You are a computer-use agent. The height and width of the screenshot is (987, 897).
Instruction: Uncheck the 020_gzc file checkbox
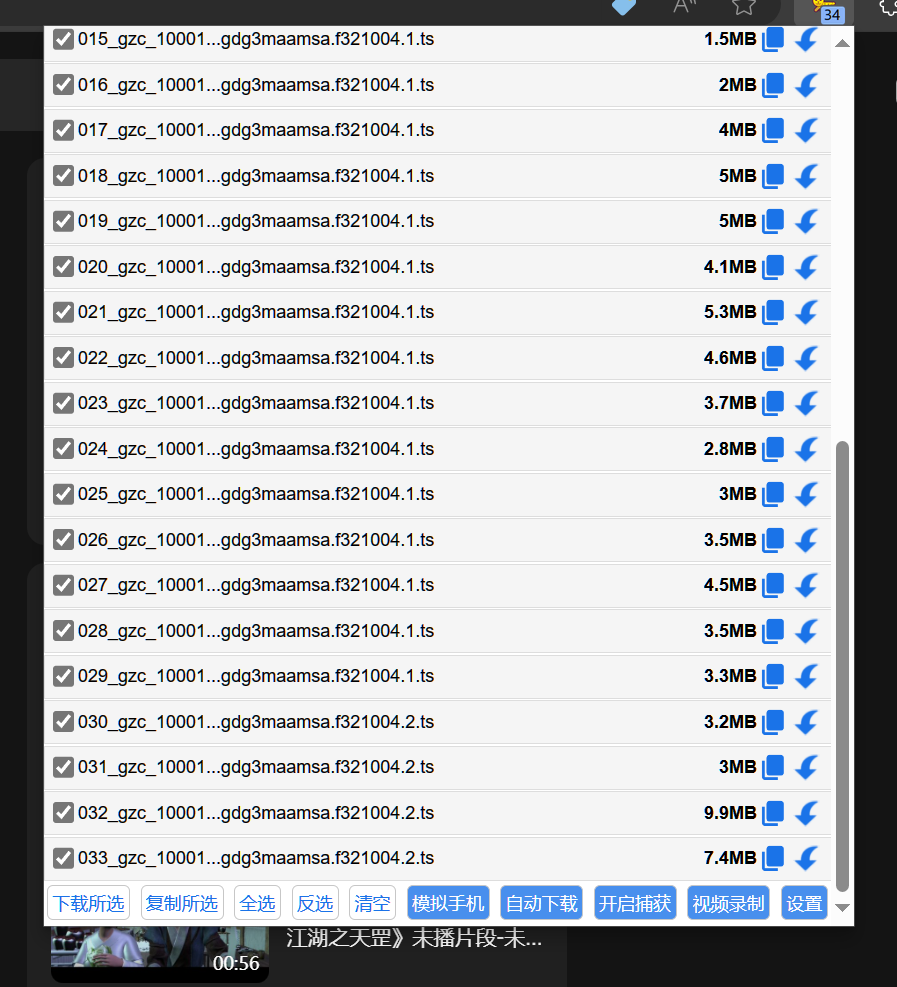(x=63, y=267)
